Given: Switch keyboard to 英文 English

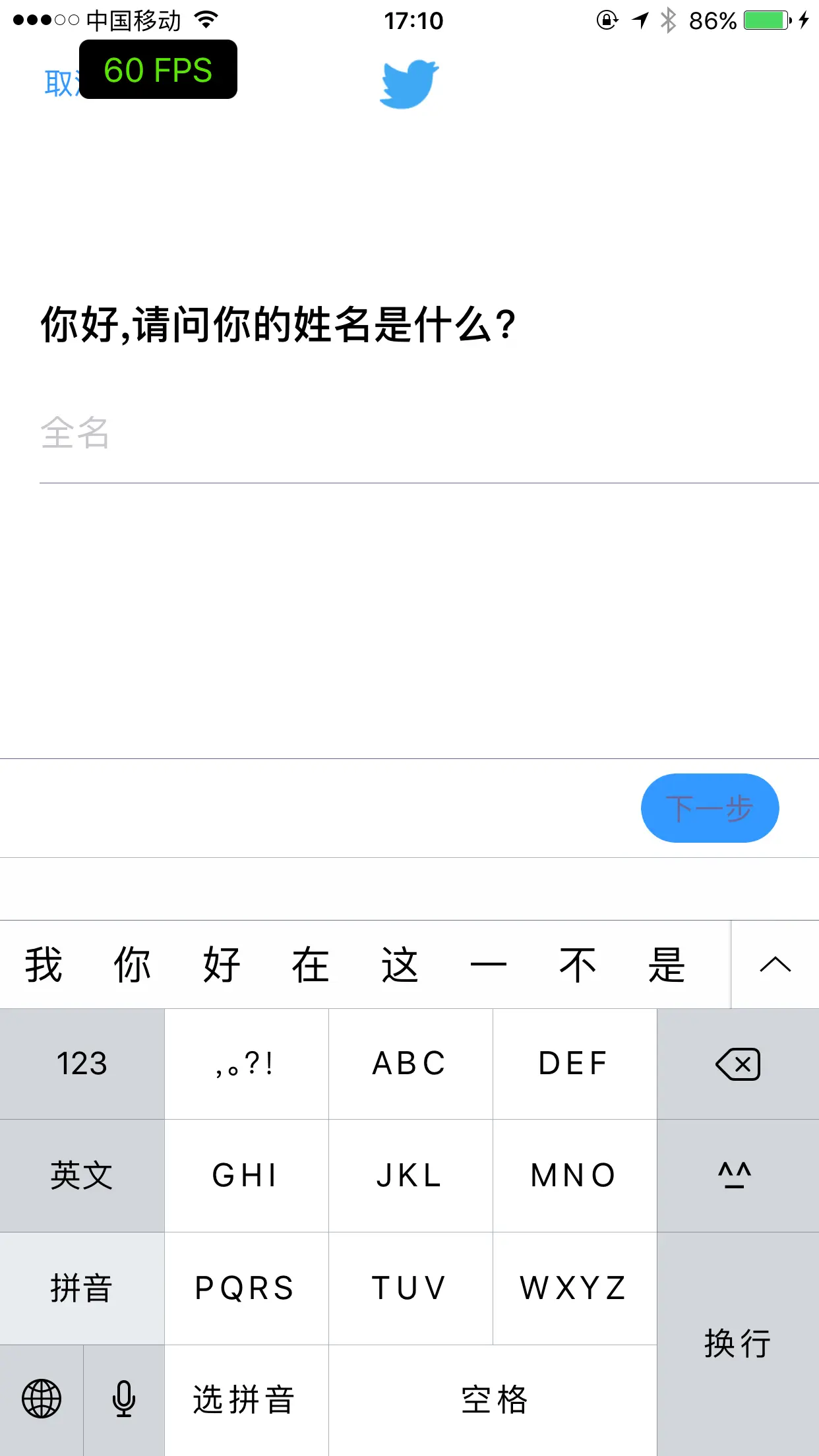Looking at the screenshot, I should point(82,1175).
